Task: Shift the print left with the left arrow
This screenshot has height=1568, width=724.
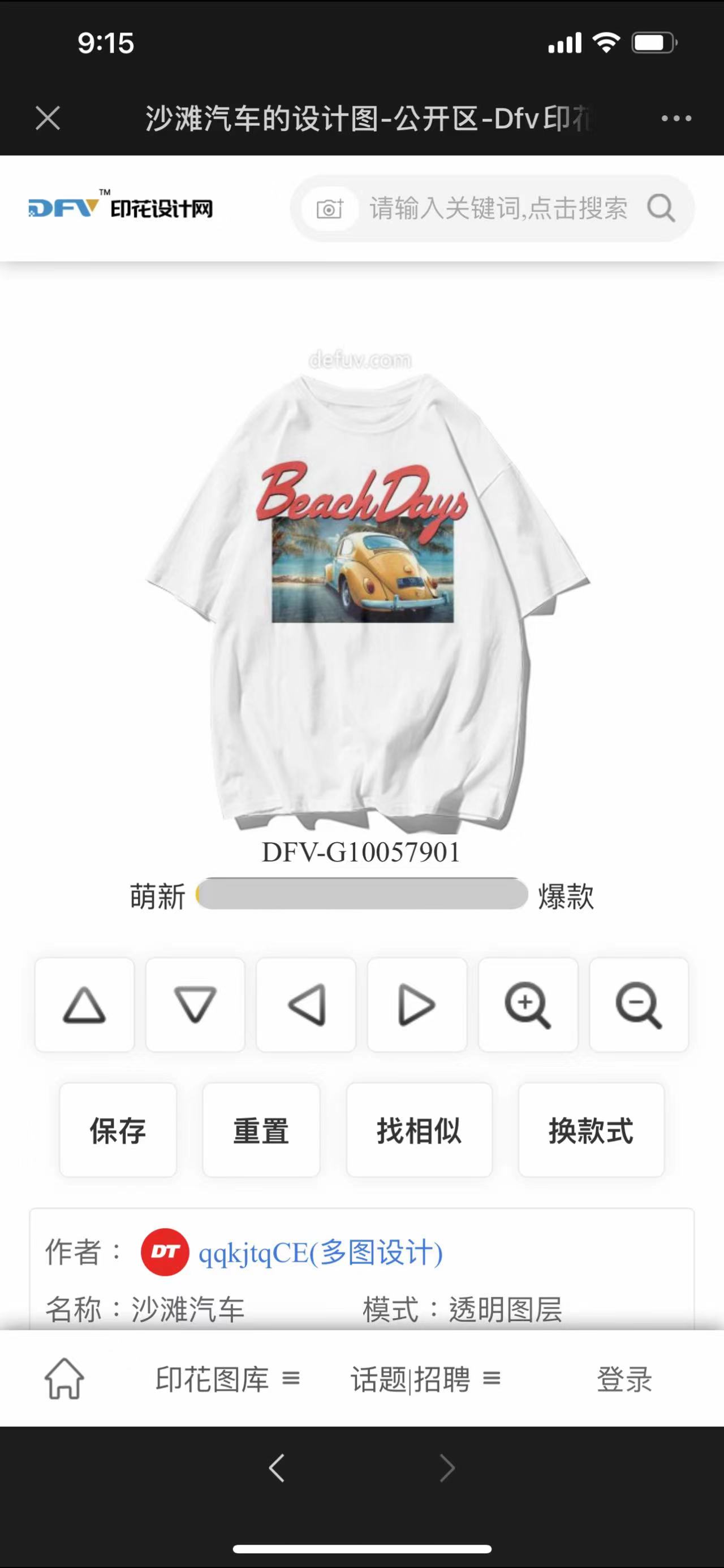Action: (305, 1005)
